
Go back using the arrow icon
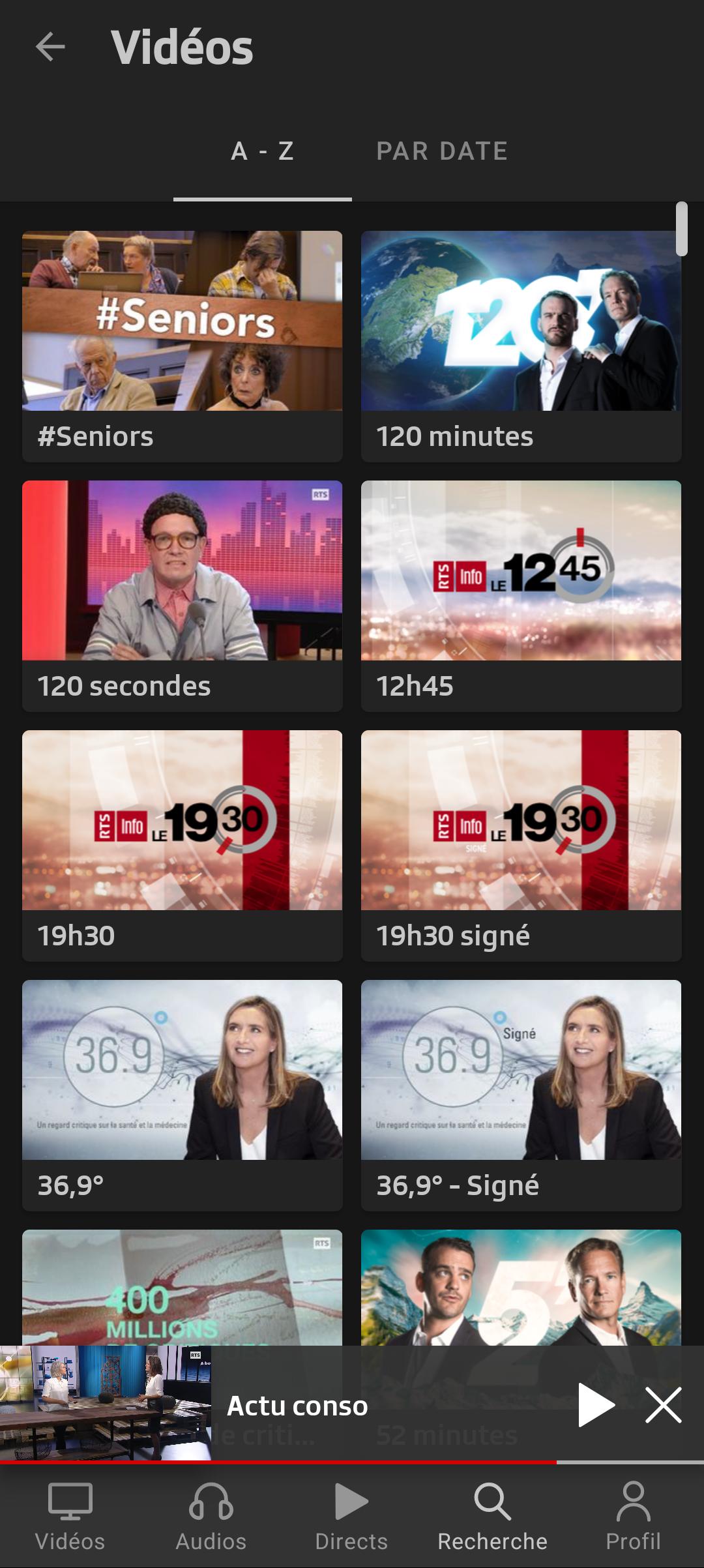[x=50, y=48]
